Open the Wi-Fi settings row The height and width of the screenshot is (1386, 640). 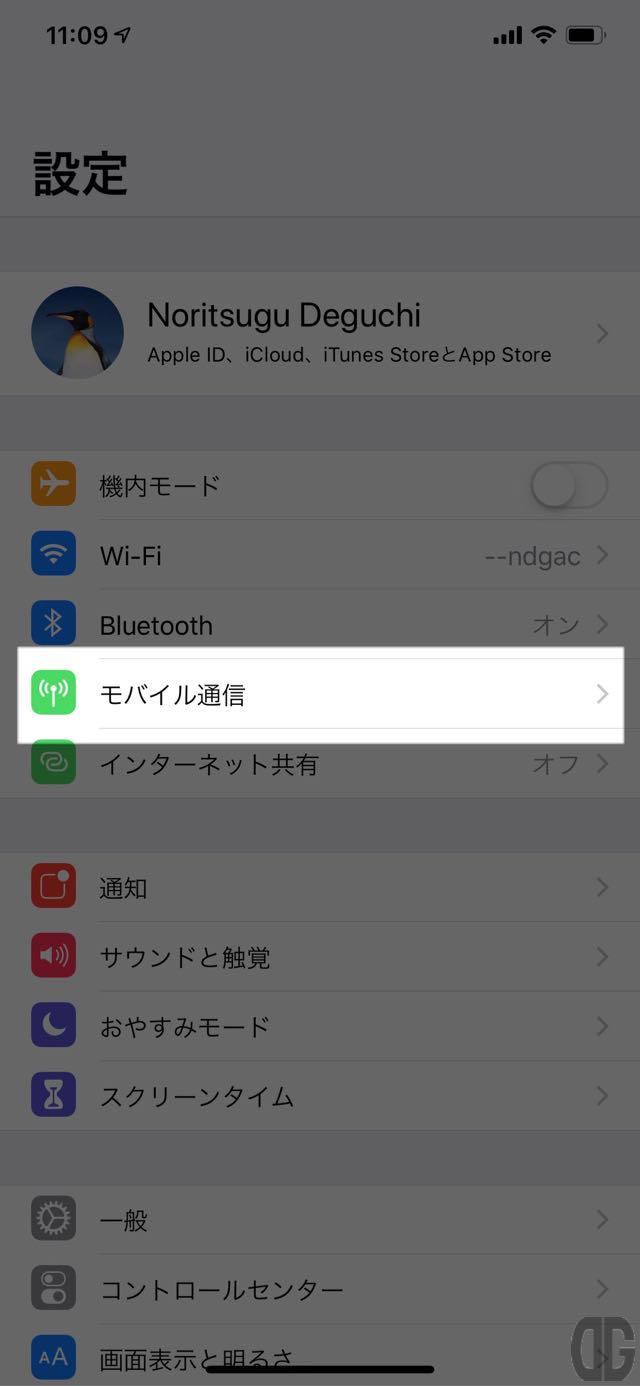[320, 555]
